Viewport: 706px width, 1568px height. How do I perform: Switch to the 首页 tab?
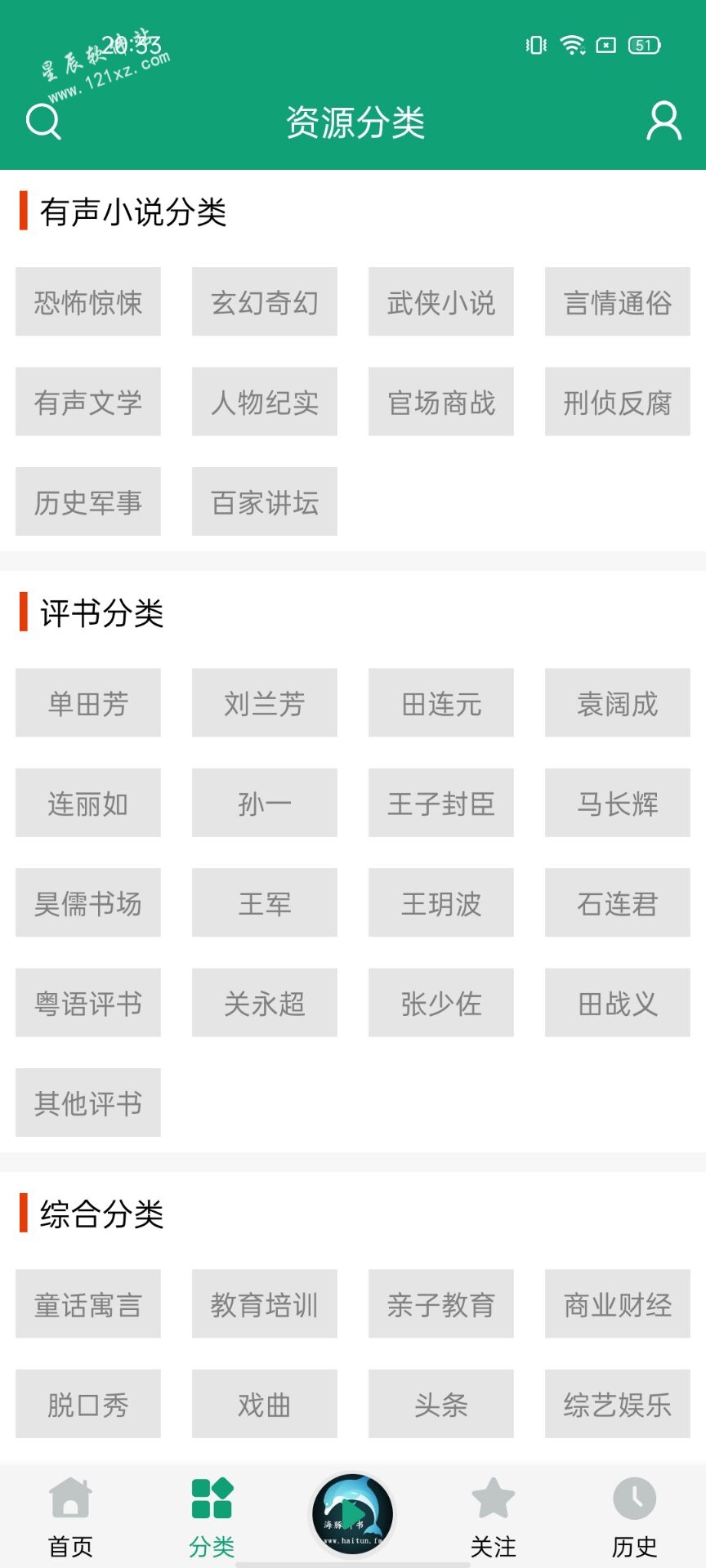point(70,1517)
